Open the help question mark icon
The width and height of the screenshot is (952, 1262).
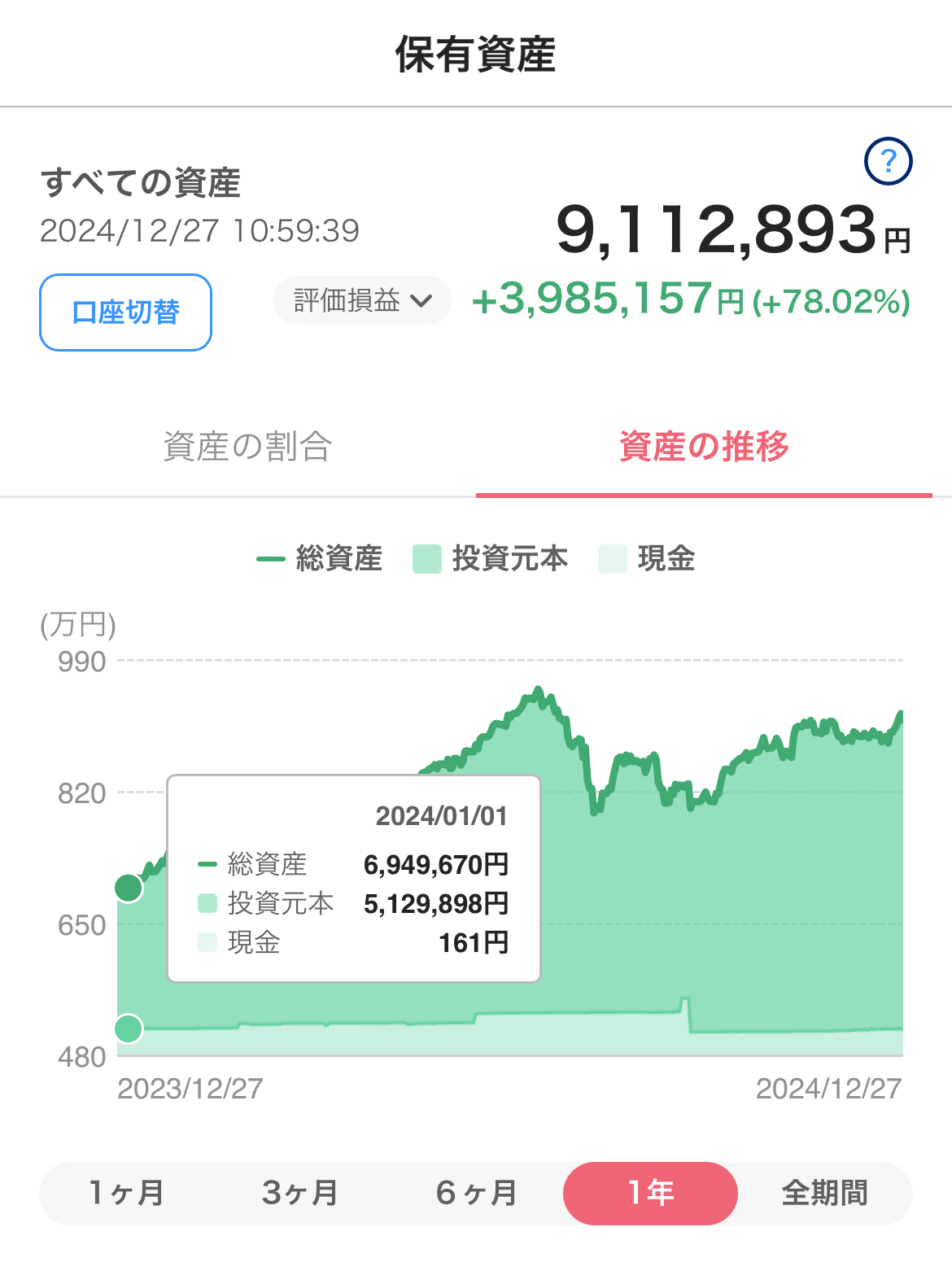(888, 161)
